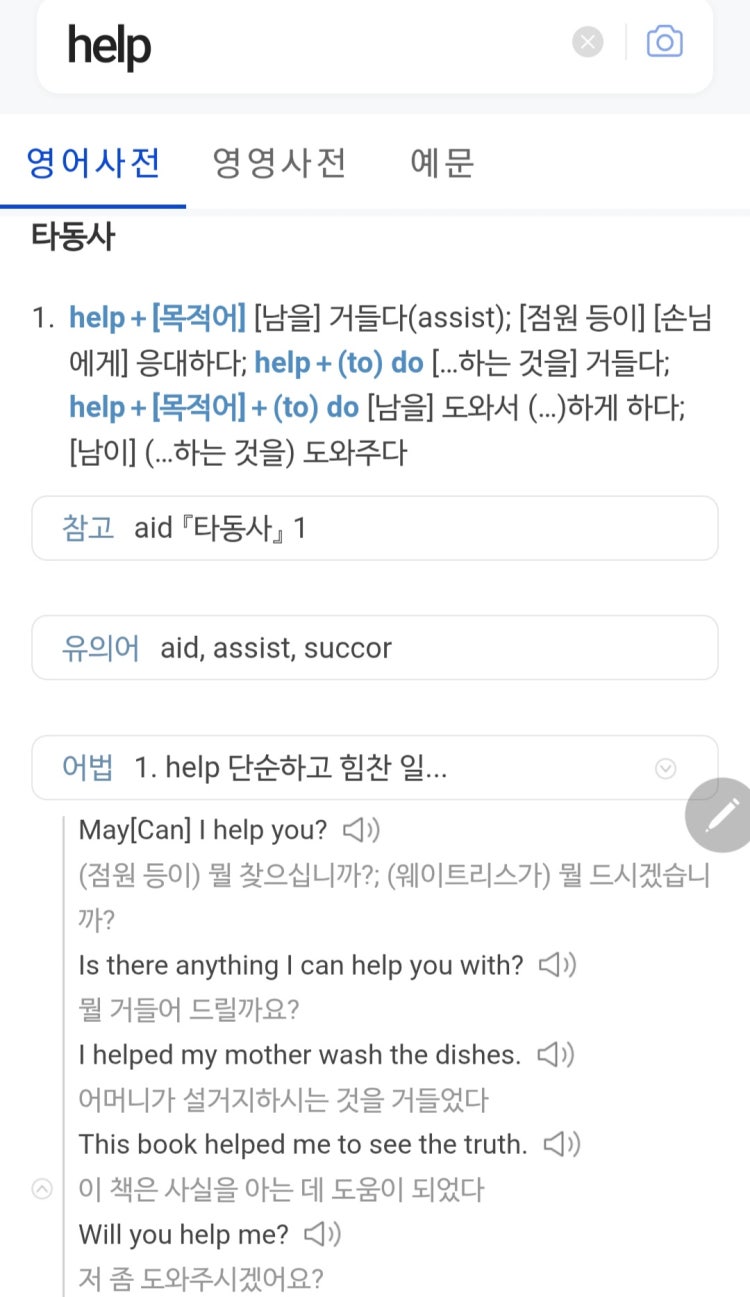Select the 영어사전 tab

point(93,162)
